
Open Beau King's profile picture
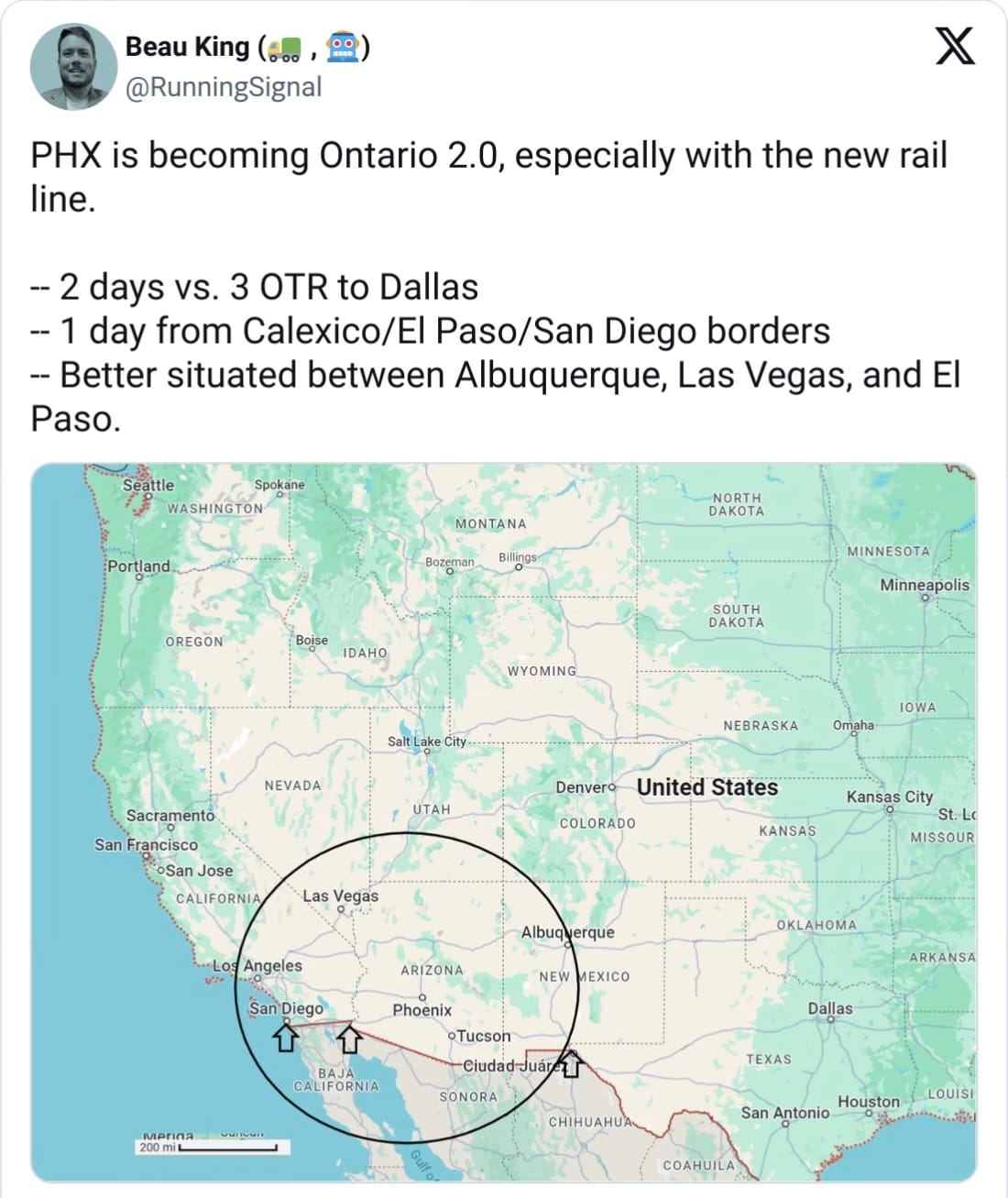72,67
